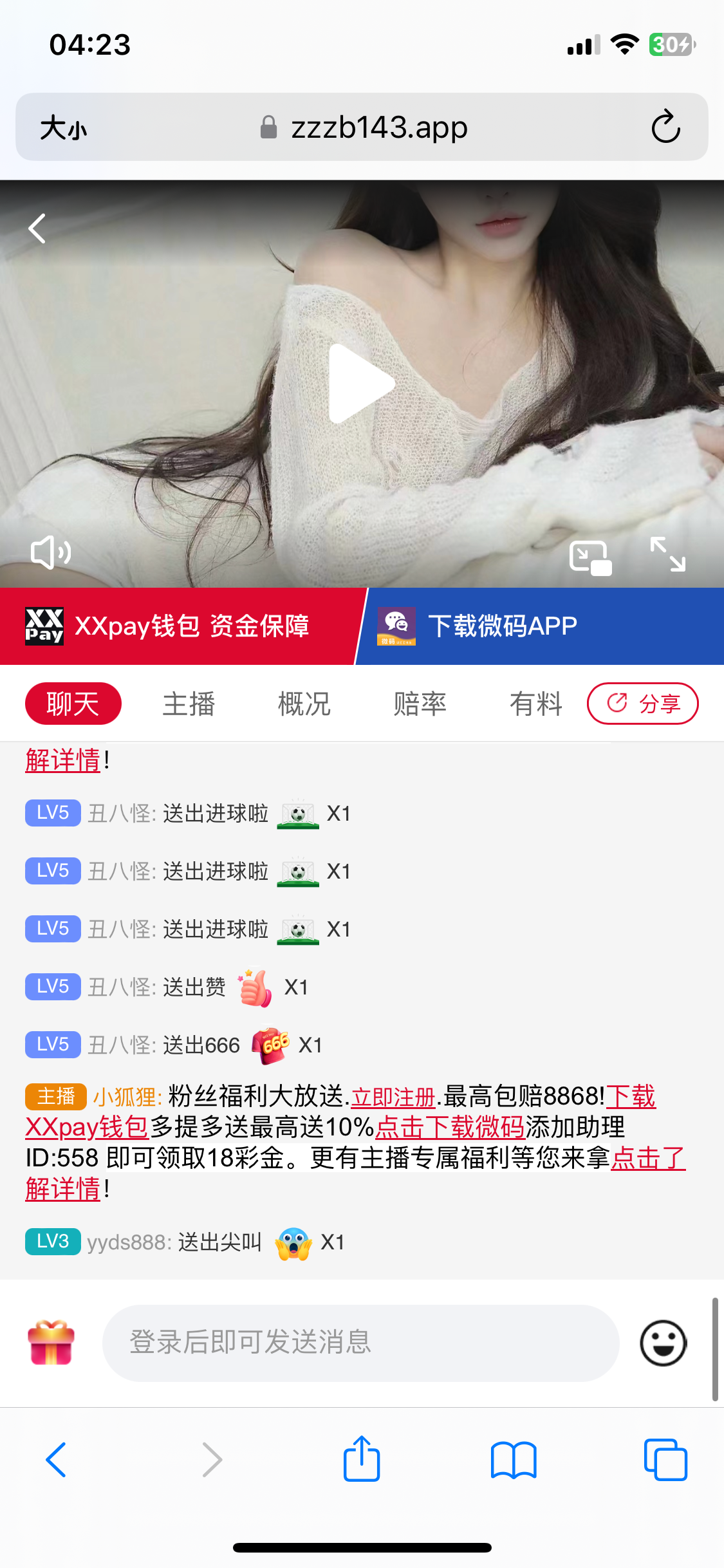Open the emoji picker
The image size is (724, 1568).
(x=663, y=1343)
